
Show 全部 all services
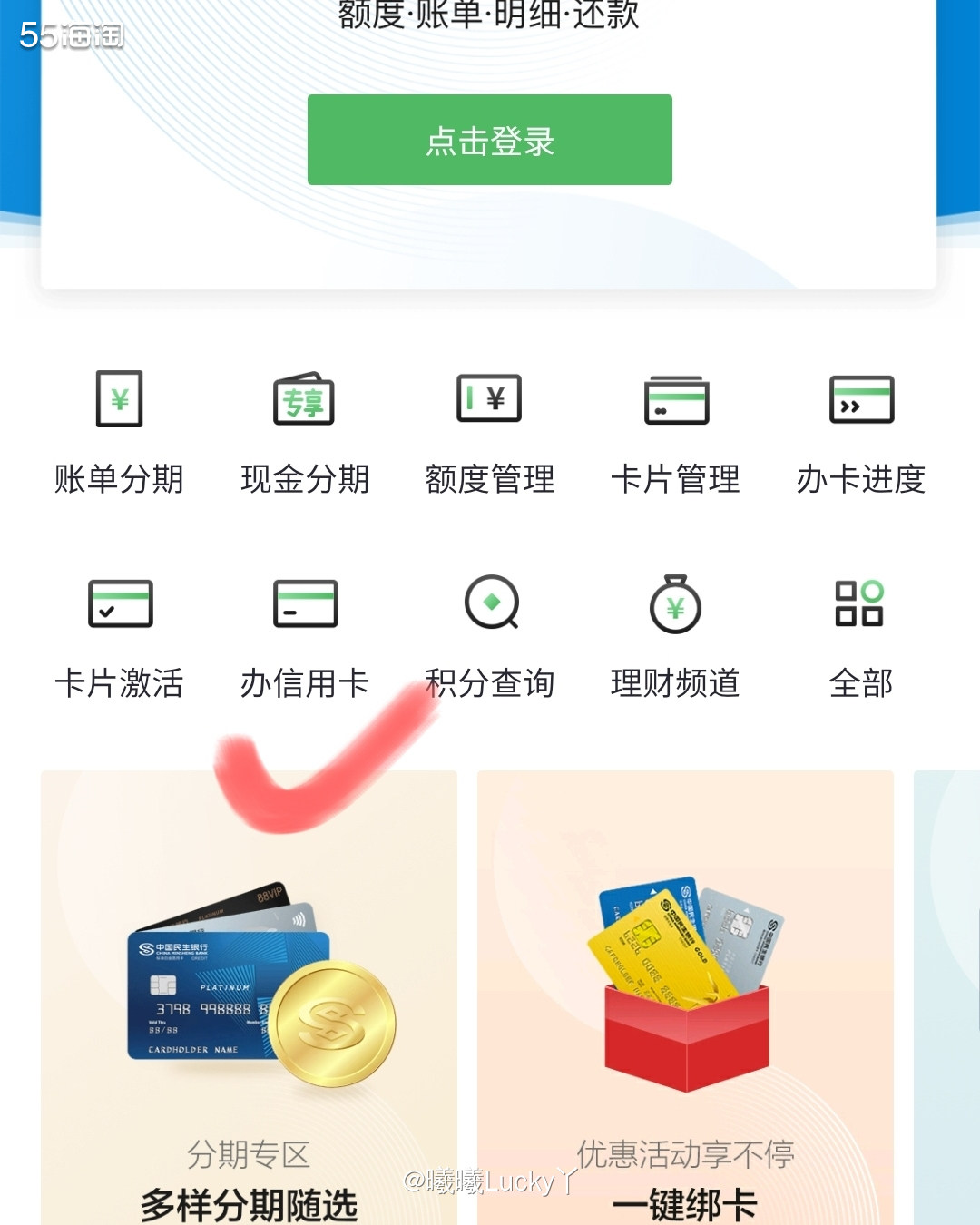click(x=860, y=635)
